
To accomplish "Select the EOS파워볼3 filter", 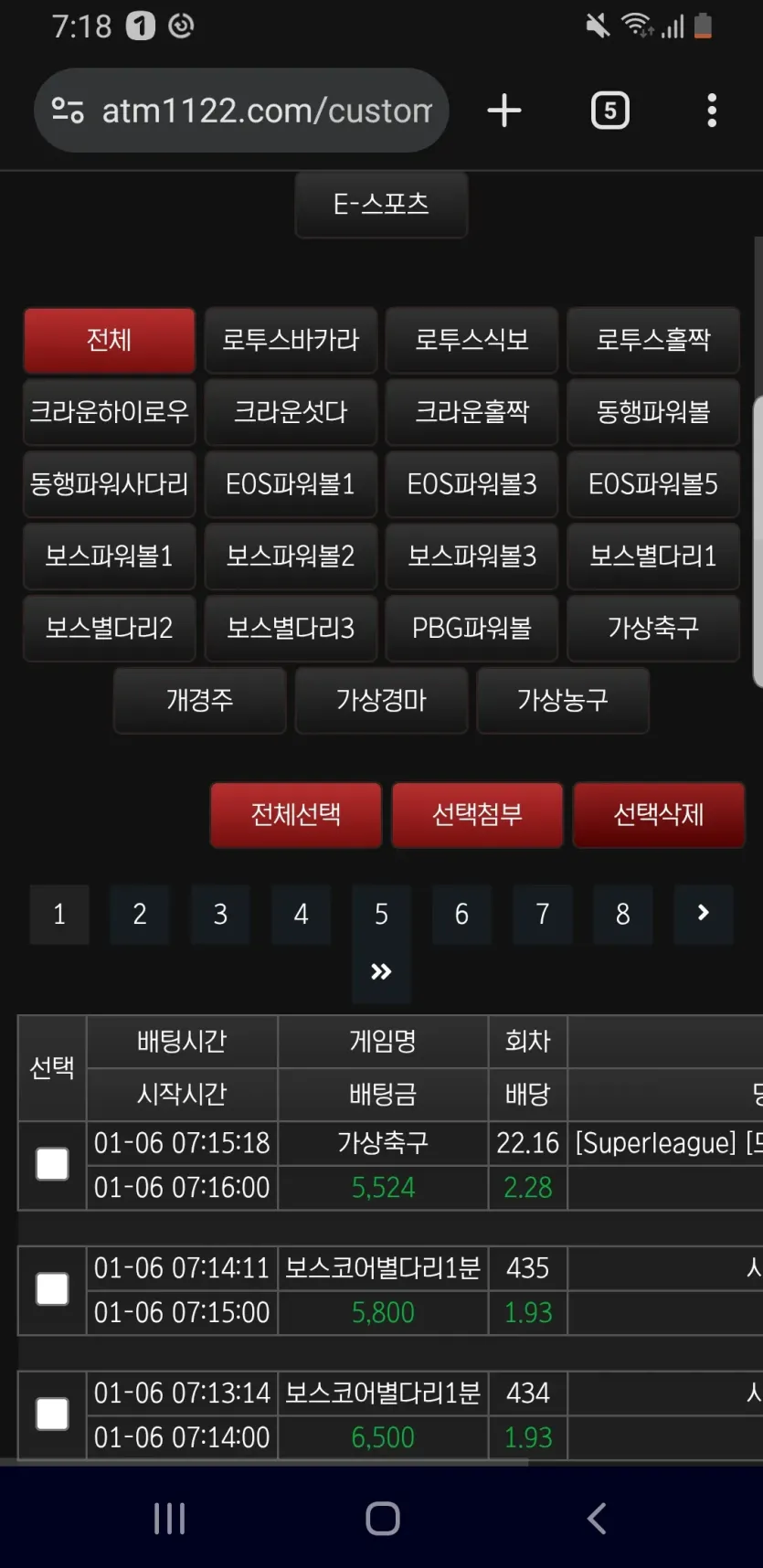I will [472, 484].
